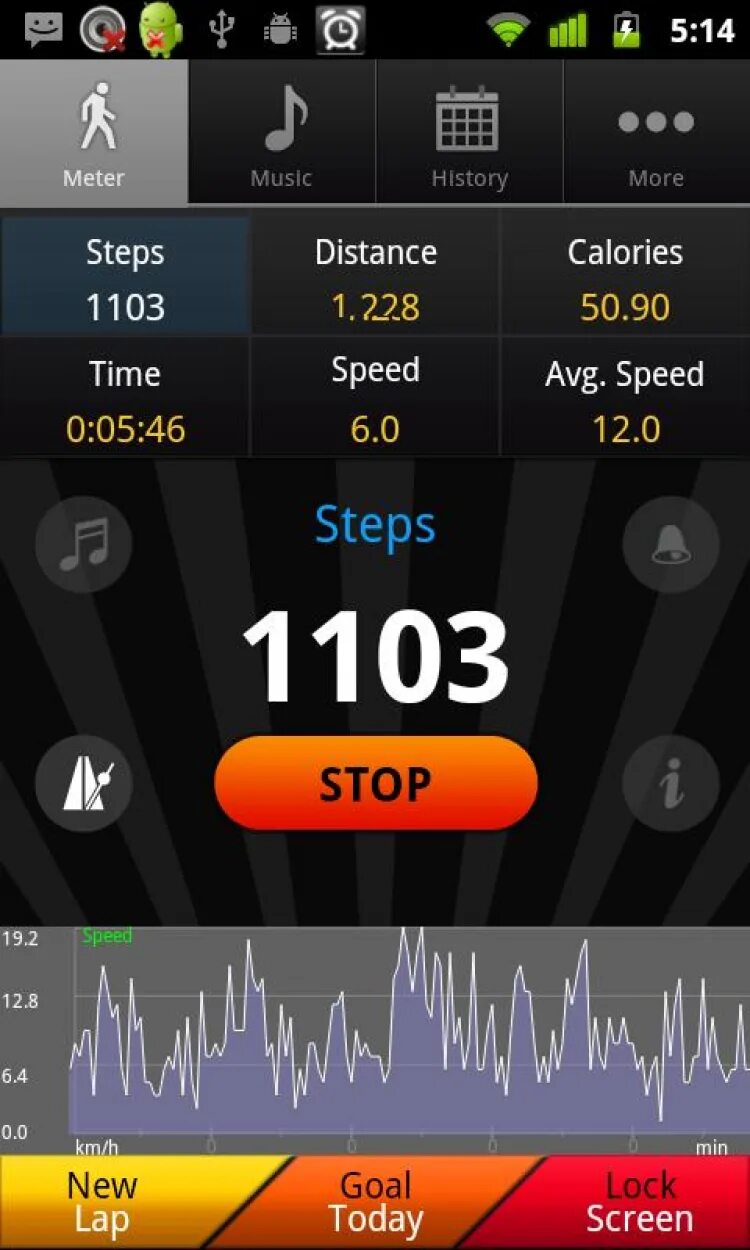
Task: Stop the step counter
Action: [x=376, y=783]
